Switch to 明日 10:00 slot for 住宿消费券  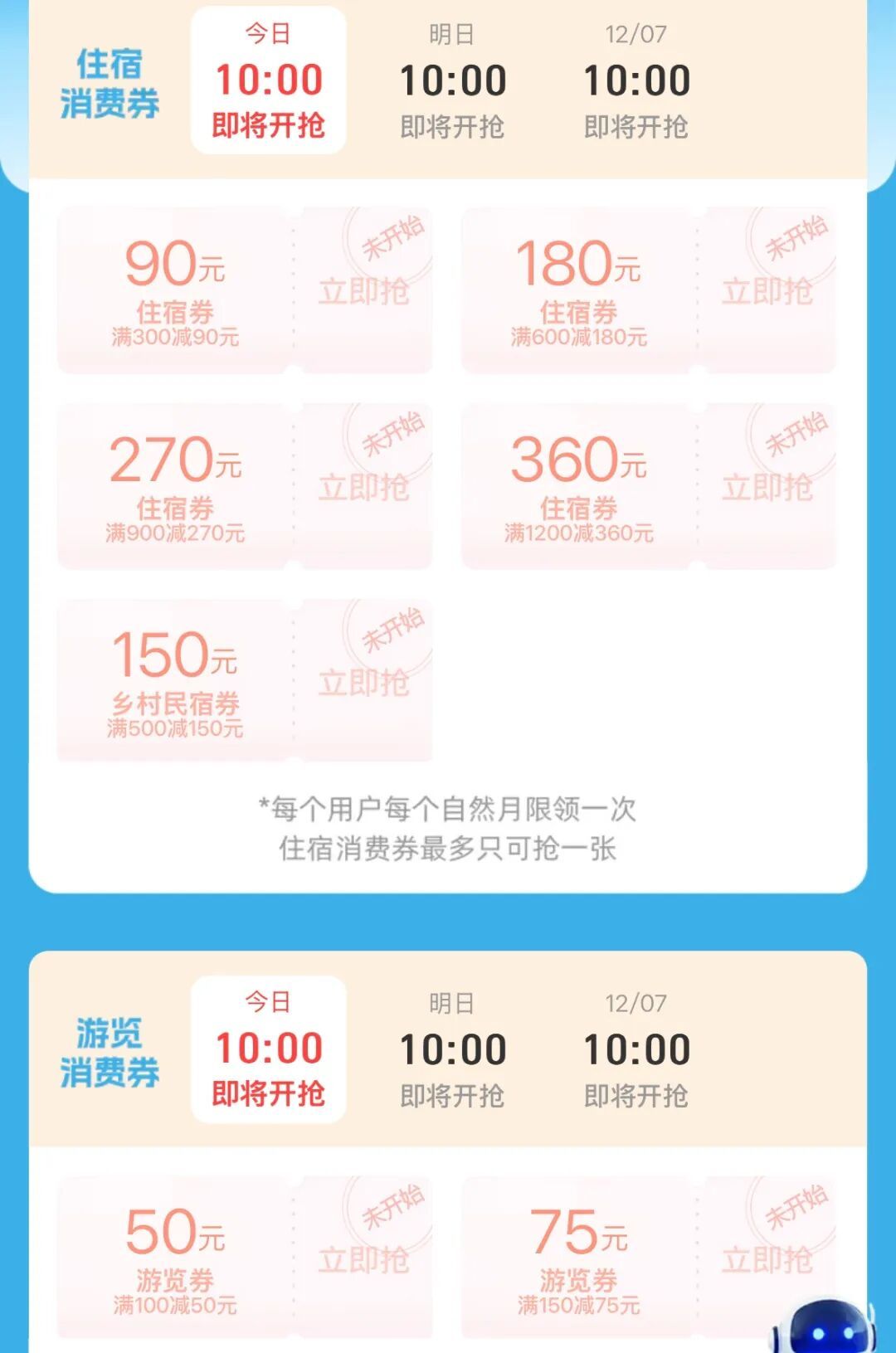pyautogui.click(x=452, y=80)
